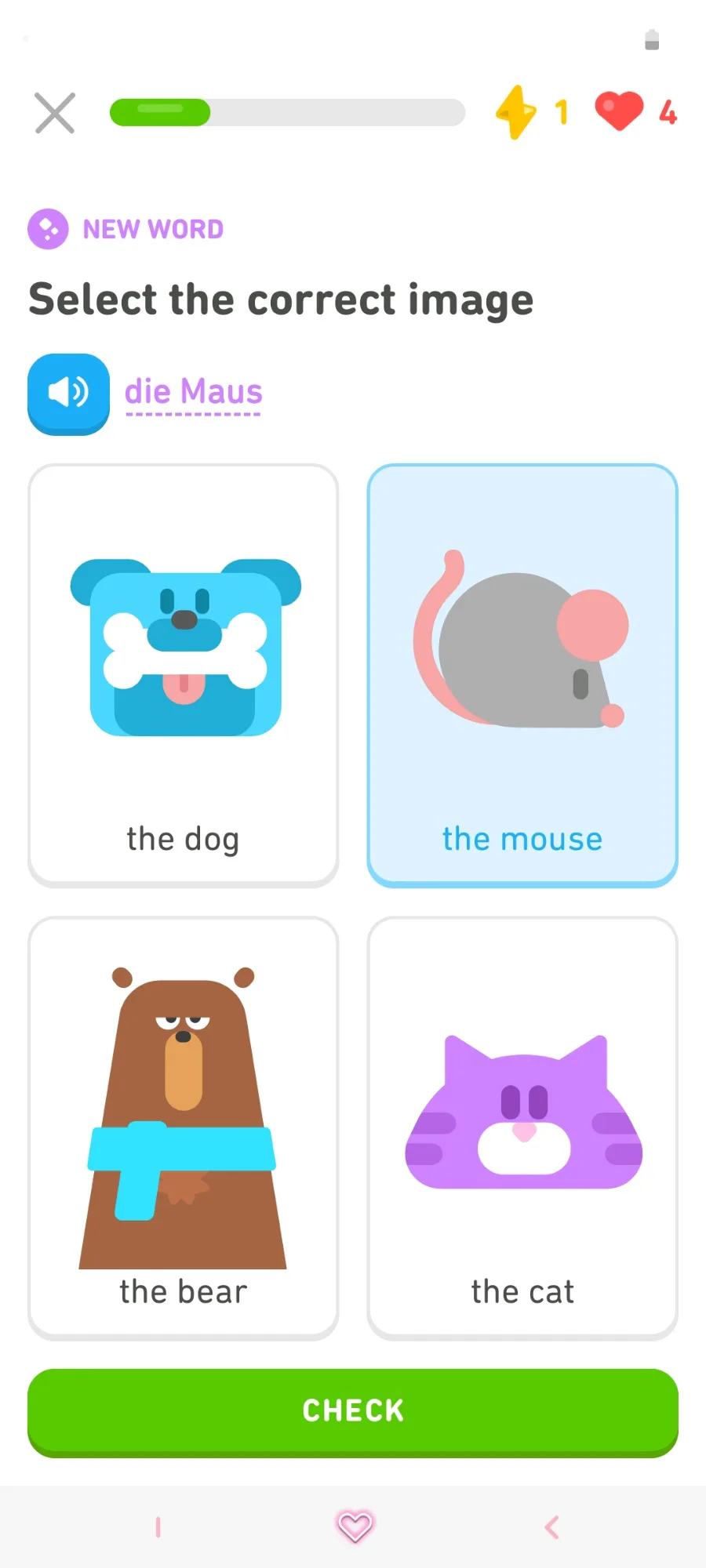
Task: Close the lesson with the X icon
Action: point(55,113)
